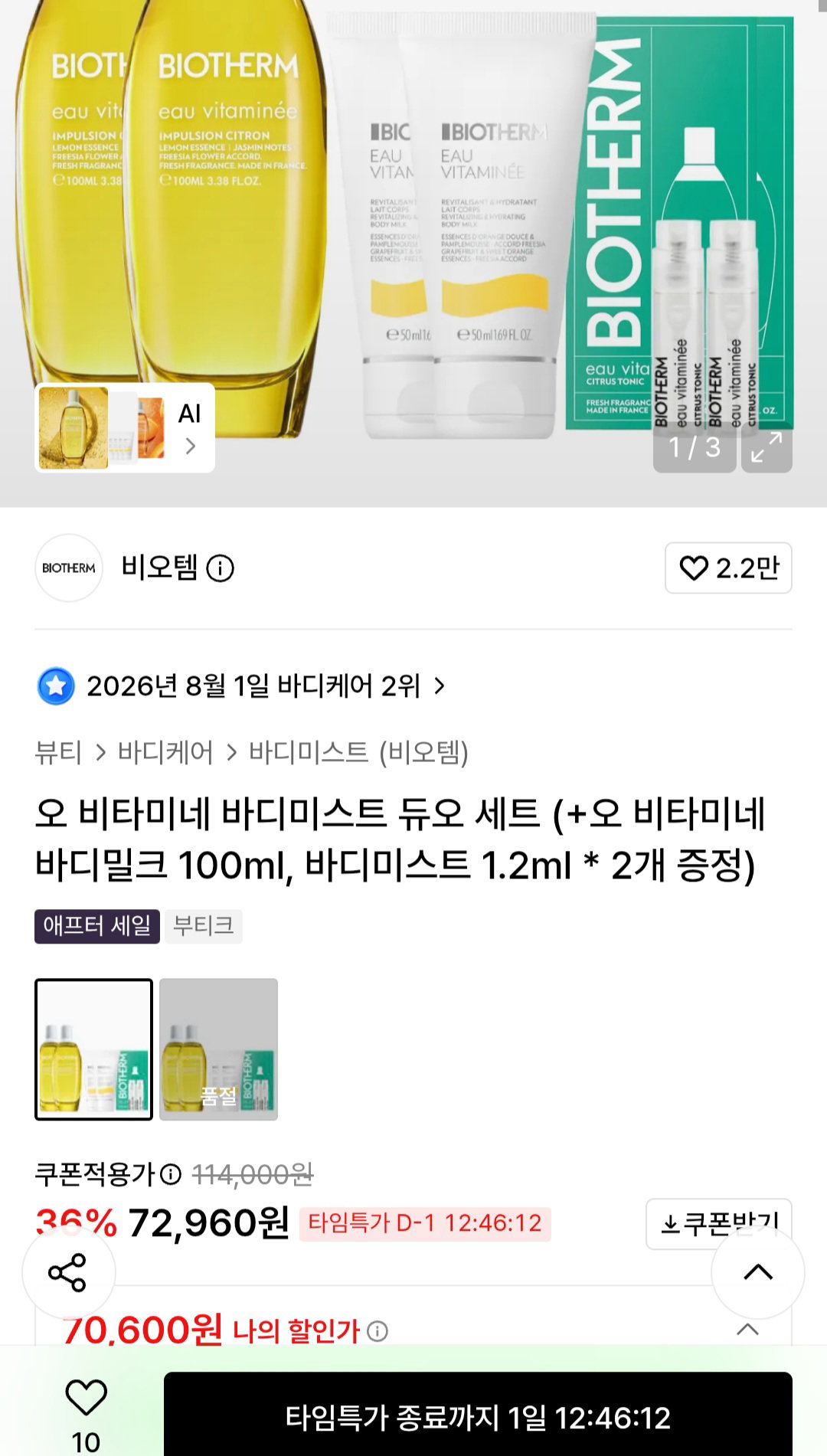Show 나의 할인가 info tooltip
This screenshot has height=1456, width=827.
point(378,1331)
